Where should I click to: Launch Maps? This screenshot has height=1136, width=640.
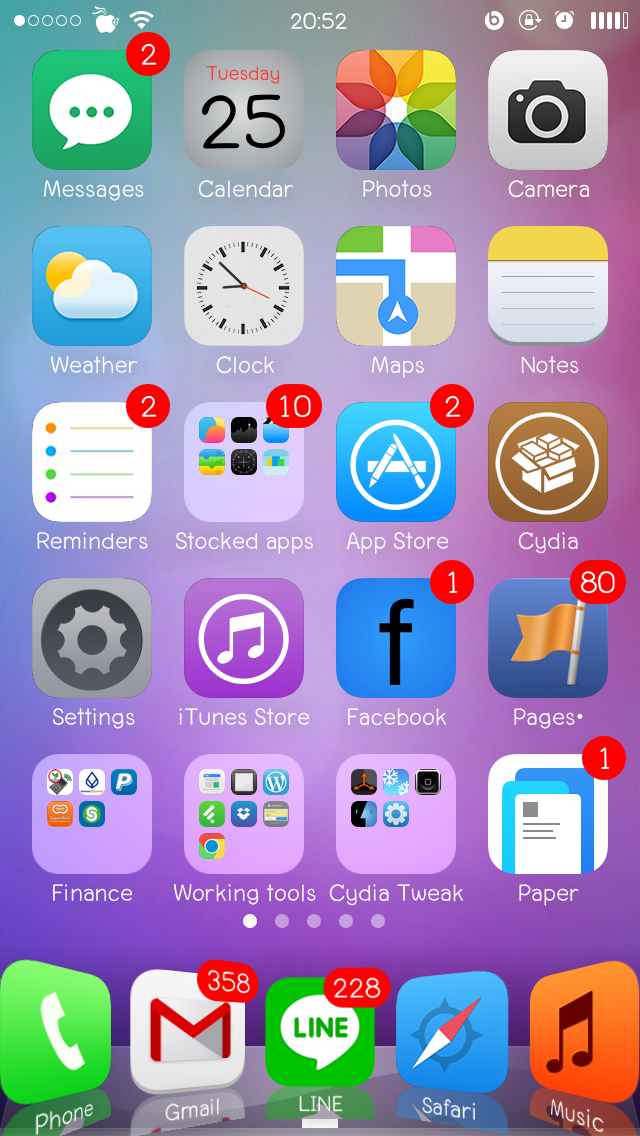[x=396, y=286]
